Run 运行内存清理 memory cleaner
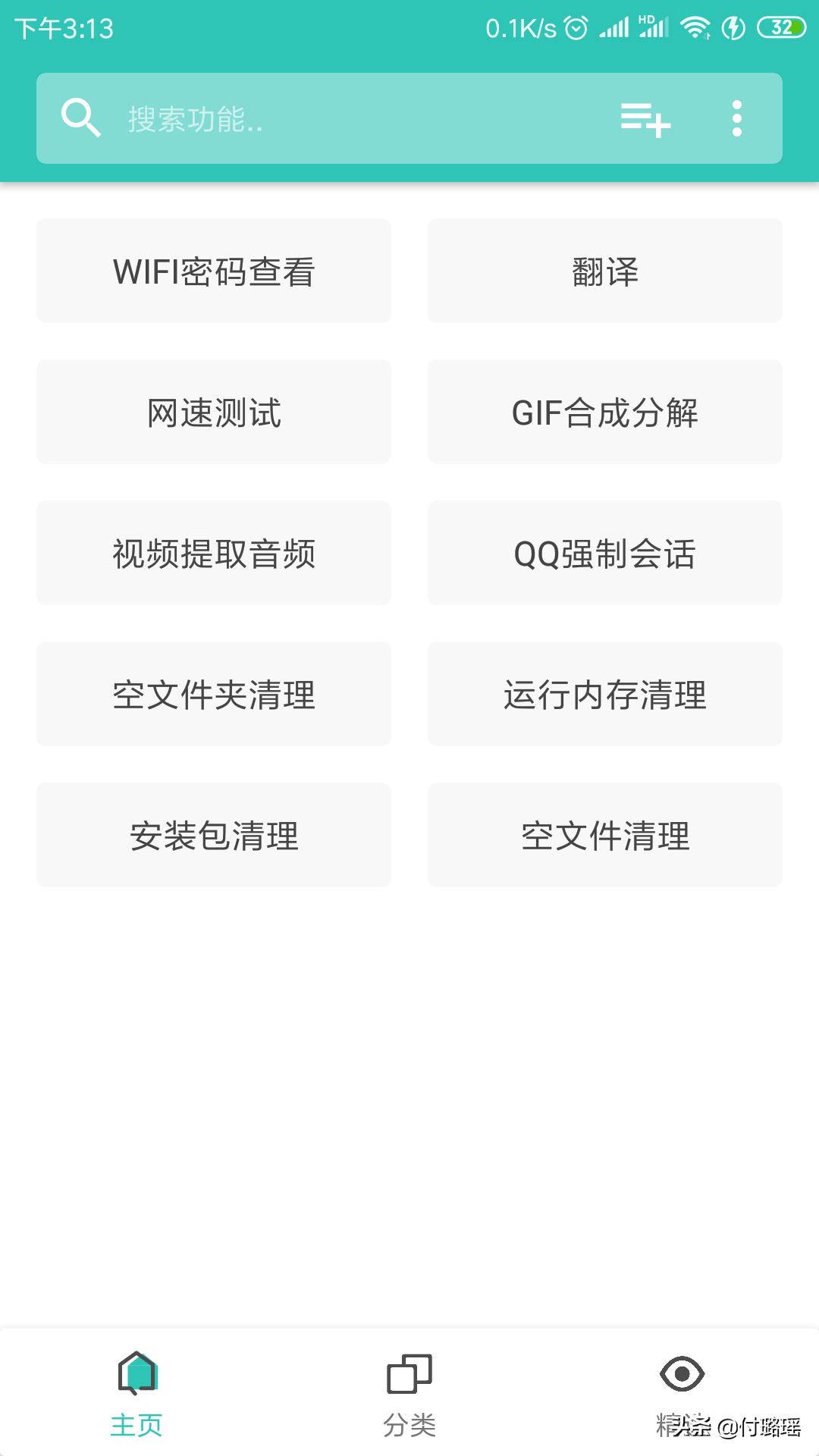The height and width of the screenshot is (1456, 819). point(604,694)
